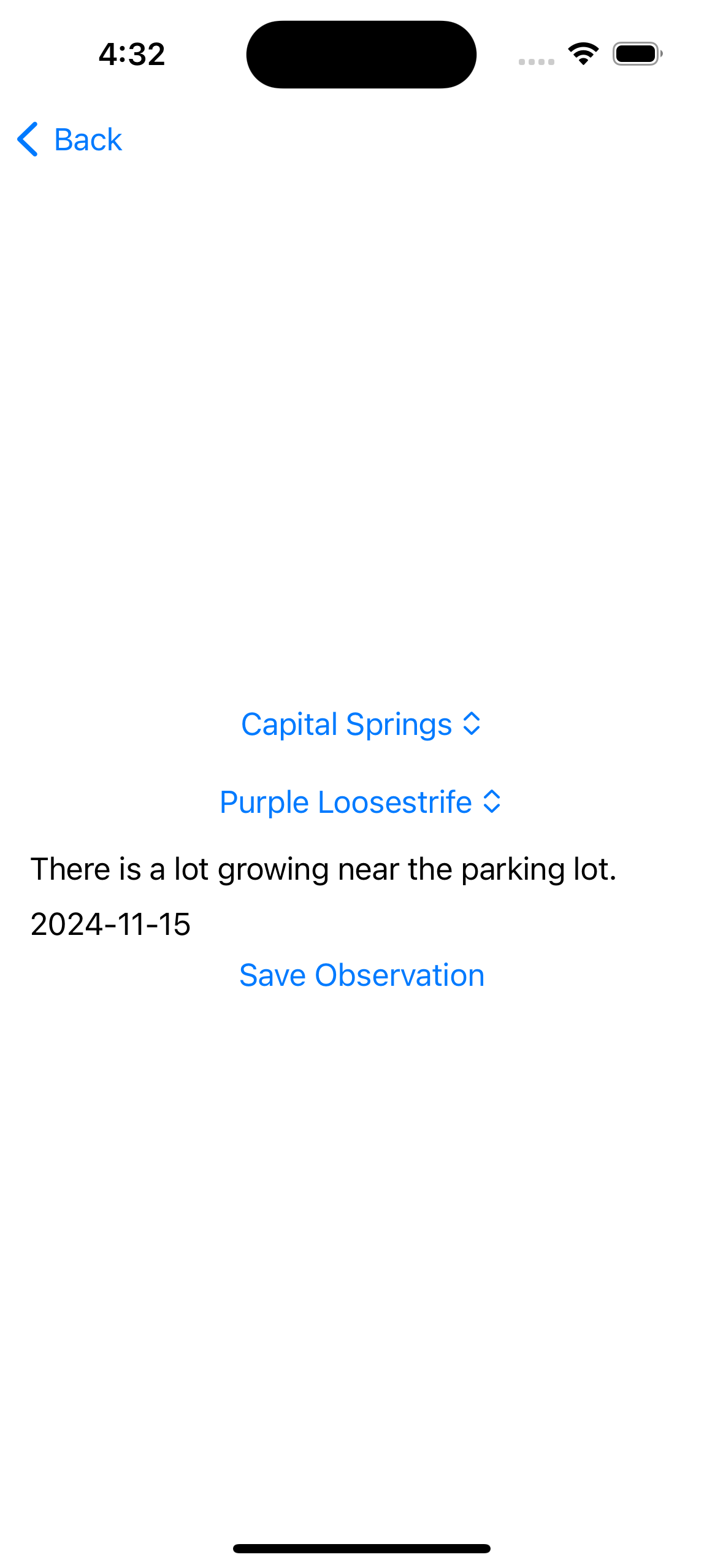This screenshot has height=1568, width=723.
Task: Edit the 2024-11-15 date field
Action: pyautogui.click(x=361, y=924)
